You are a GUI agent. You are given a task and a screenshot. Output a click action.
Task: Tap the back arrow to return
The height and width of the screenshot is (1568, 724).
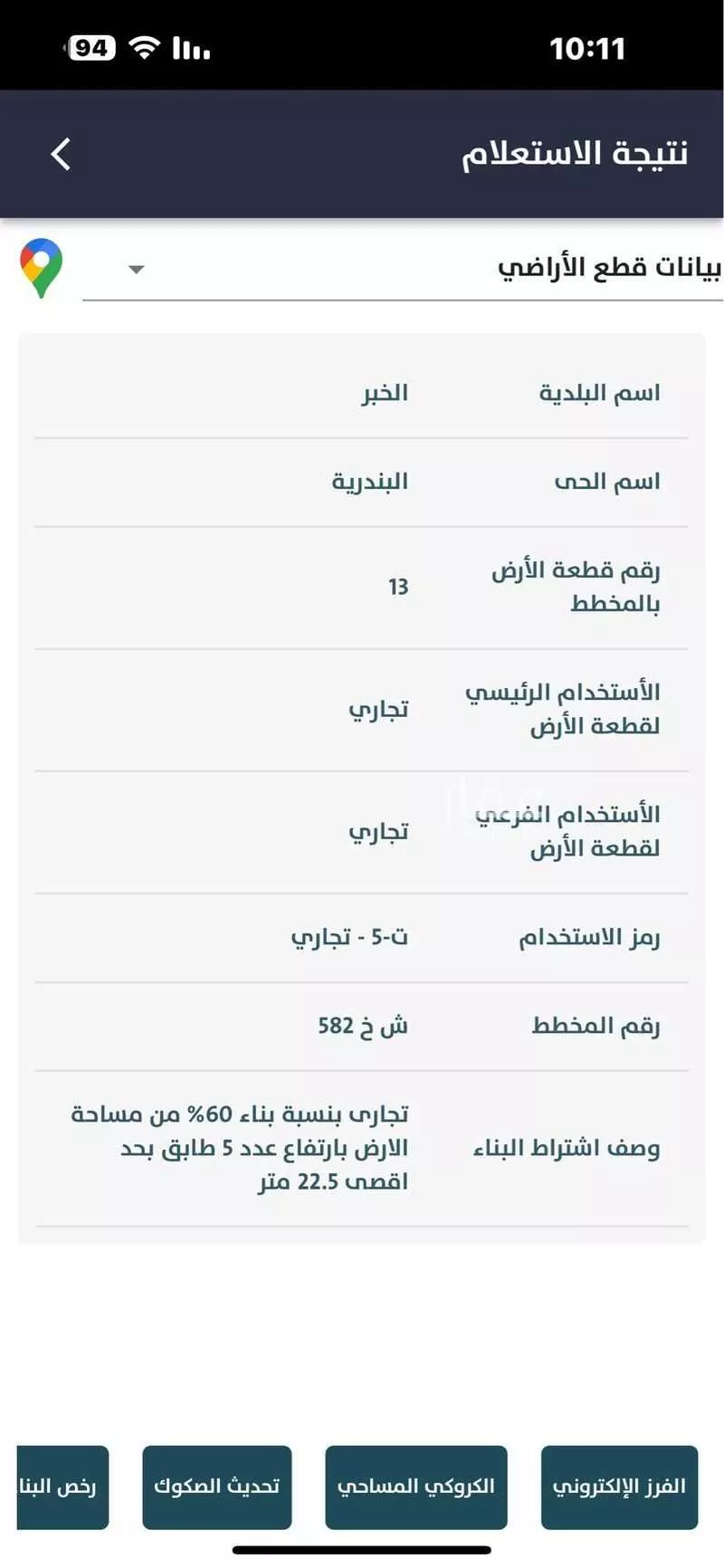tap(61, 154)
